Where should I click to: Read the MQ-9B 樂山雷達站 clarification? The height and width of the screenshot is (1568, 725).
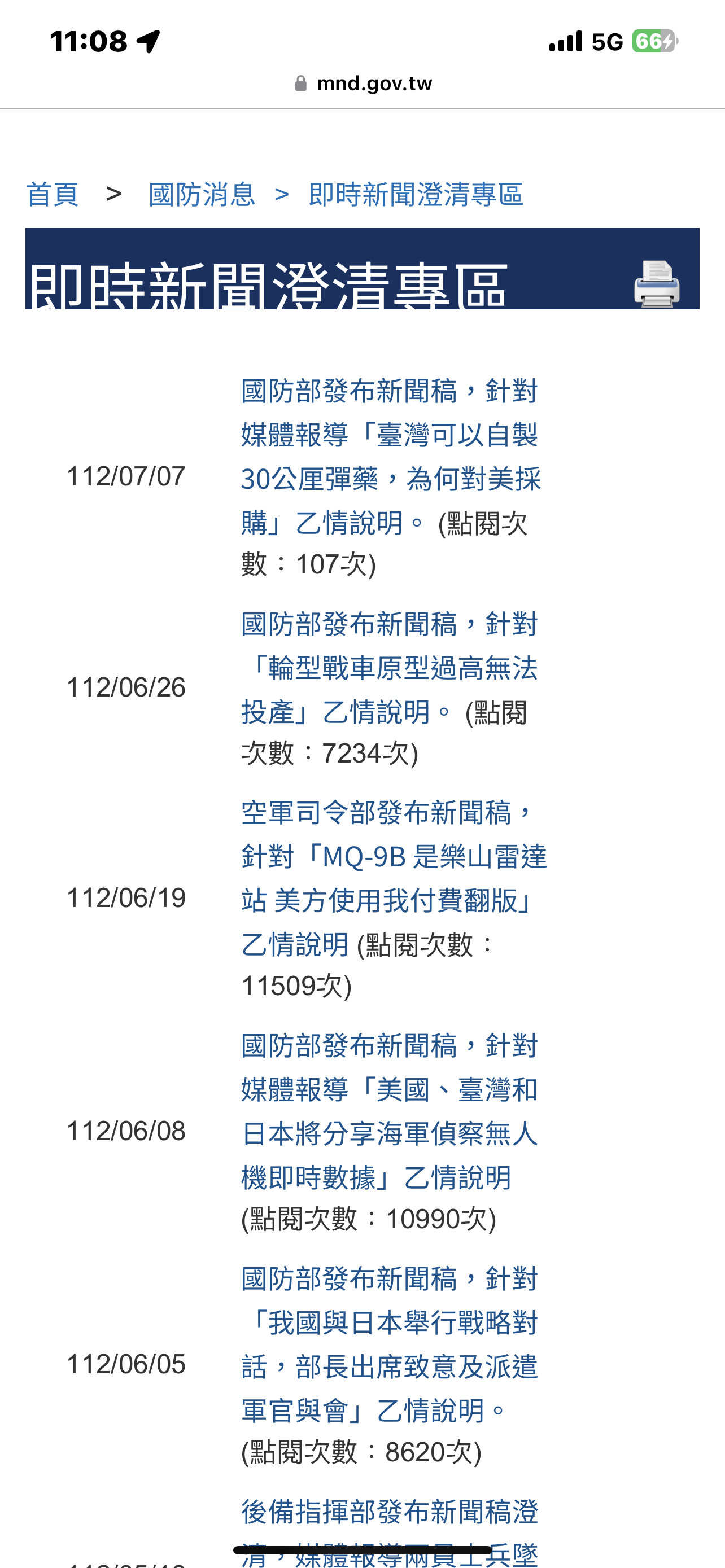click(394, 878)
